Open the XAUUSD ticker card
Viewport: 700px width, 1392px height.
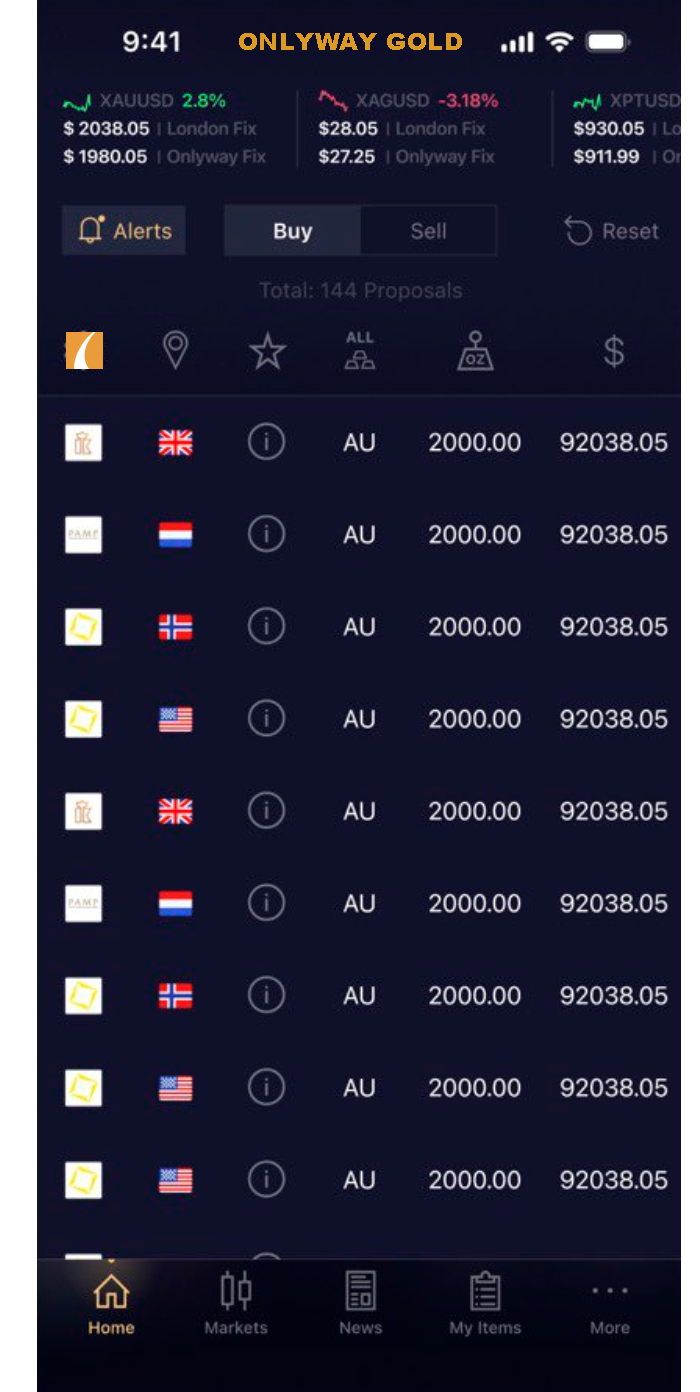(163, 128)
